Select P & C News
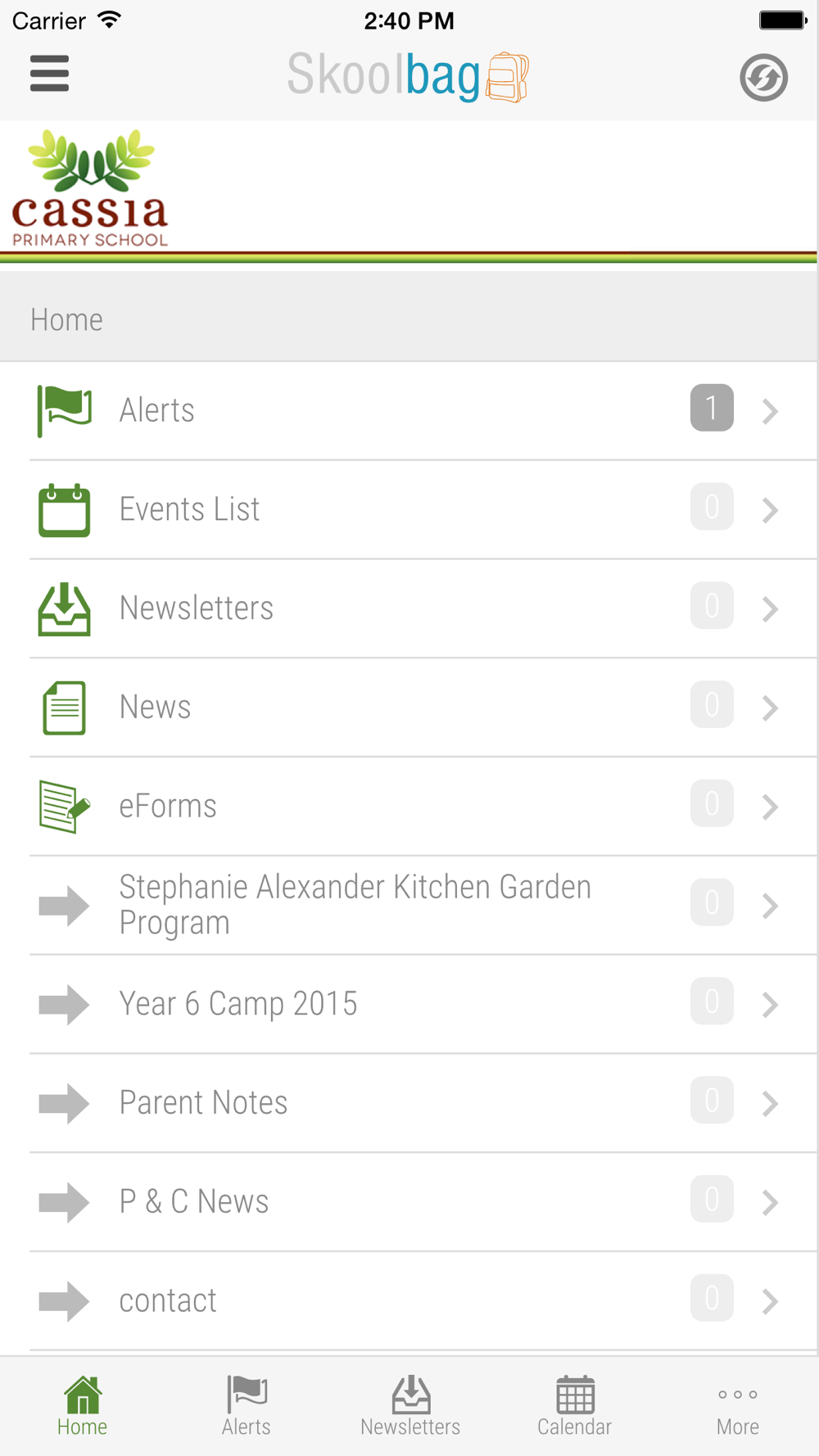The image size is (819, 1456). point(409,1202)
